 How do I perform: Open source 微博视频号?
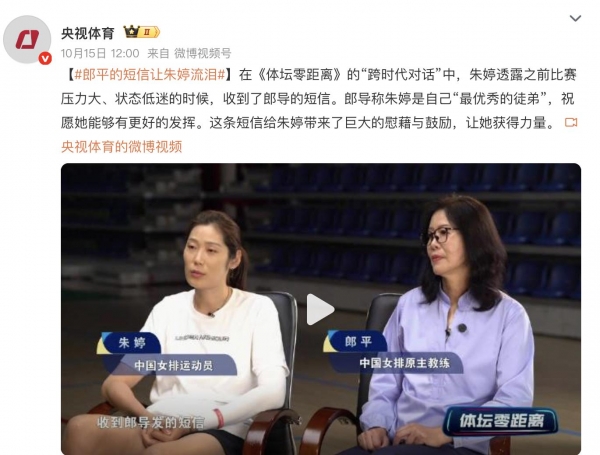click(x=203, y=53)
